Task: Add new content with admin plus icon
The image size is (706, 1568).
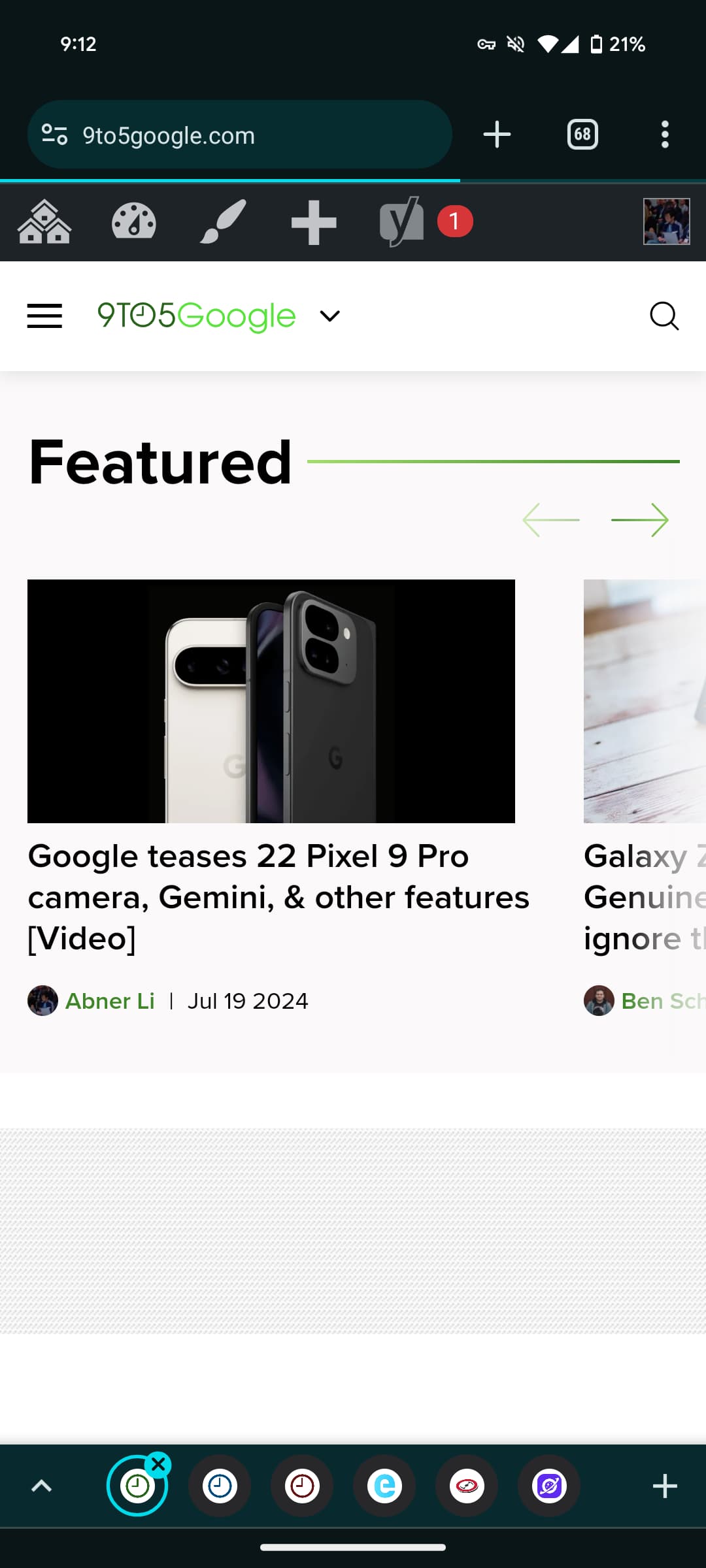Action: tap(314, 222)
